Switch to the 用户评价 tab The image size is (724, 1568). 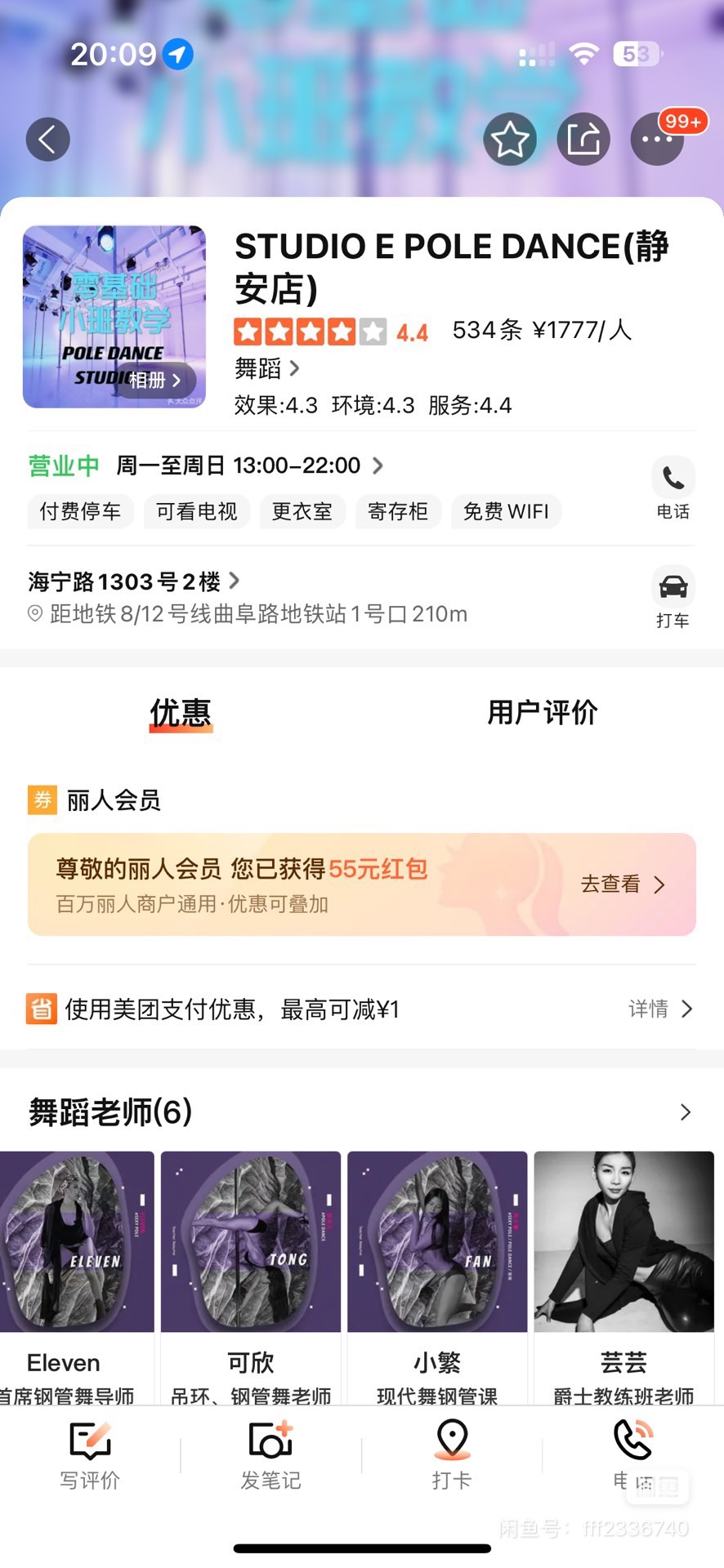coord(543,712)
